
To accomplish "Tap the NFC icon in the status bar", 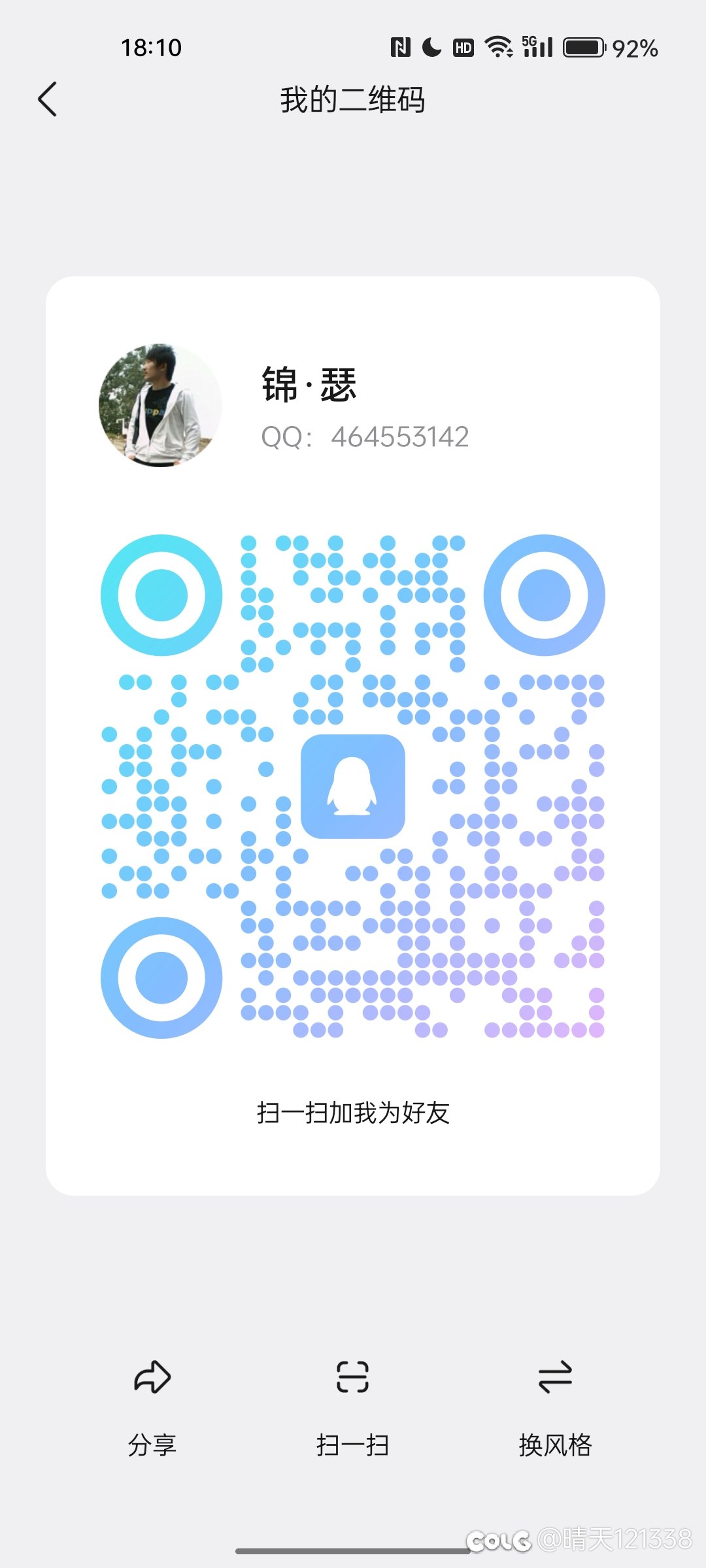I will (x=399, y=47).
